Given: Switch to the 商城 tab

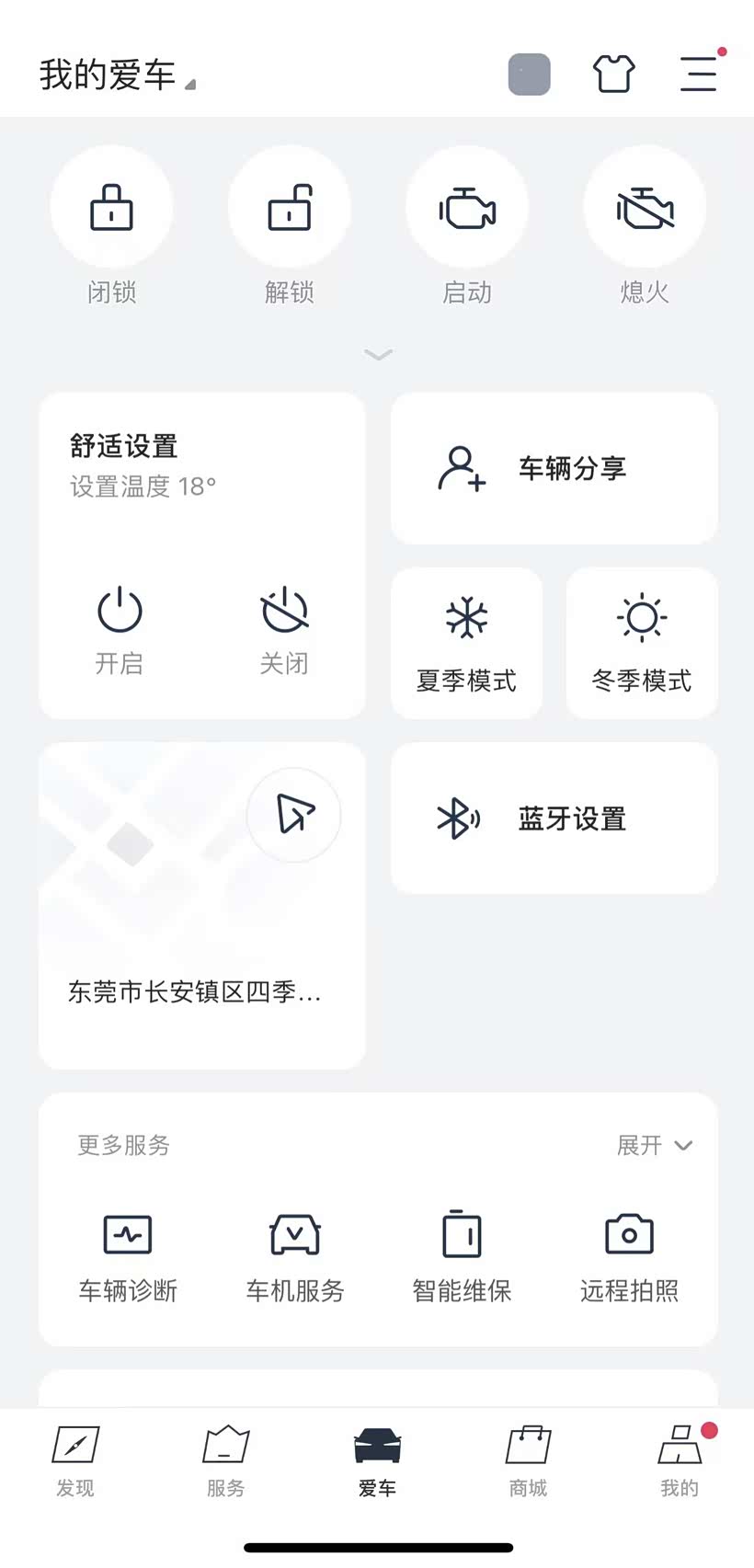Looking at the screenshot, I should pos(528,1460).
